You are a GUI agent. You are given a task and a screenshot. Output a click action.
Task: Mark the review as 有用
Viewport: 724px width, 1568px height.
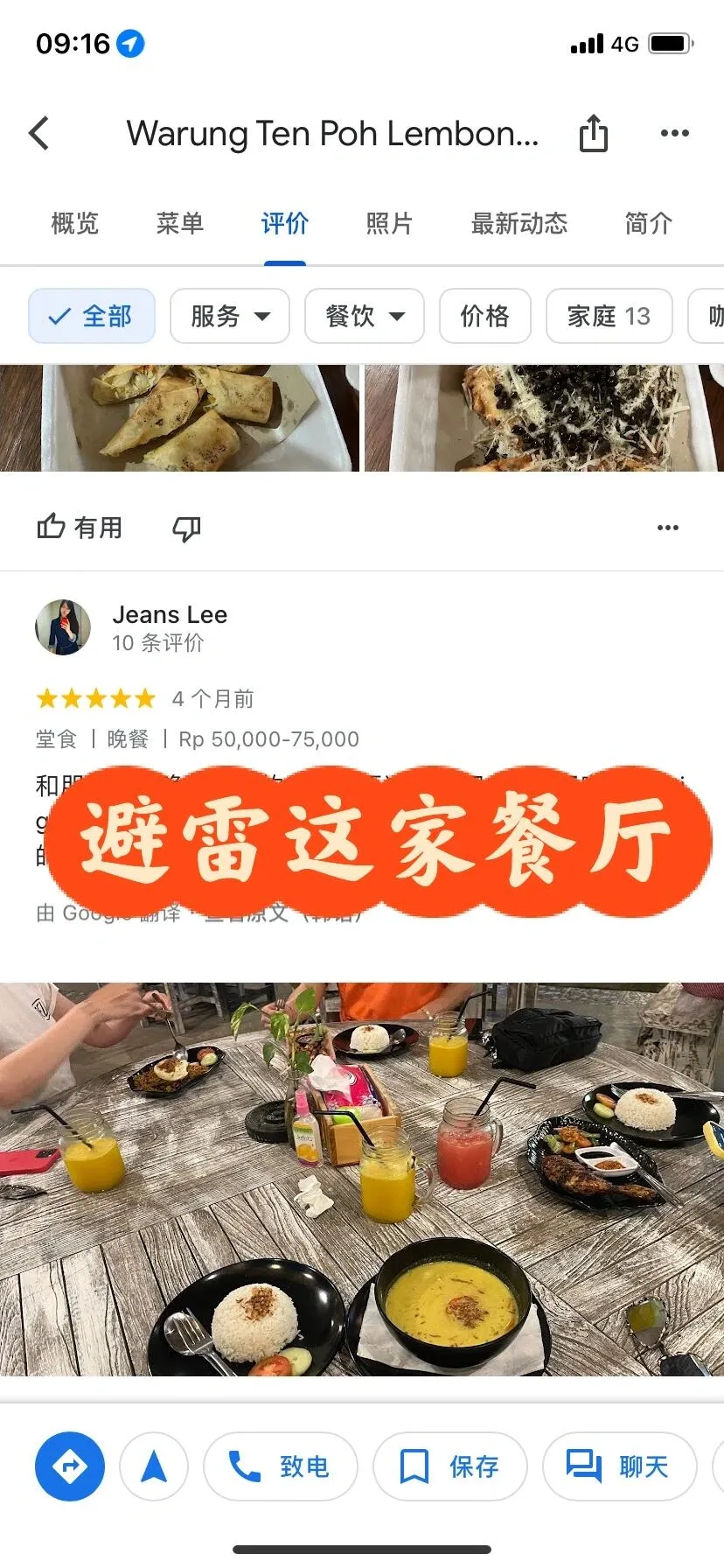(x=80, y=528)
